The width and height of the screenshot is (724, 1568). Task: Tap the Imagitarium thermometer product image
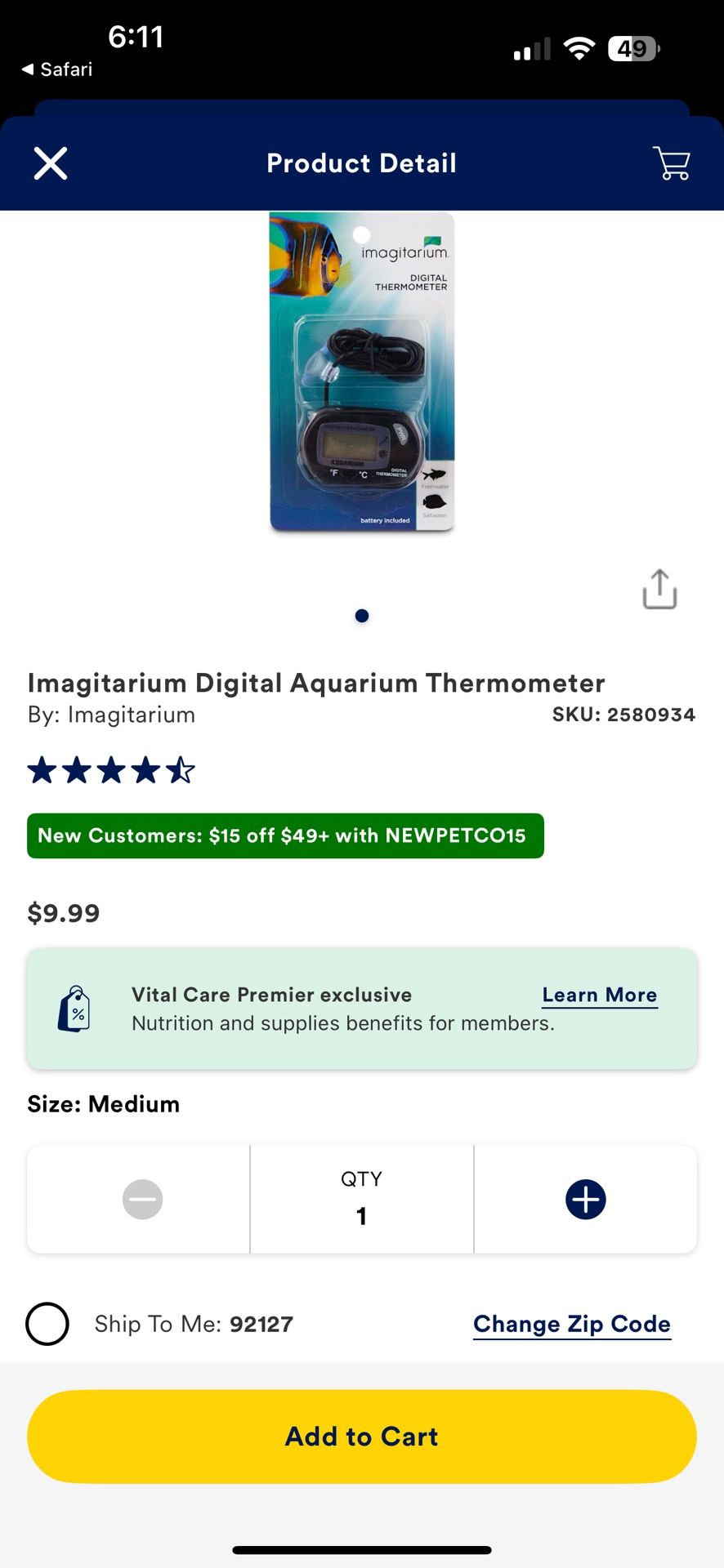362,372
